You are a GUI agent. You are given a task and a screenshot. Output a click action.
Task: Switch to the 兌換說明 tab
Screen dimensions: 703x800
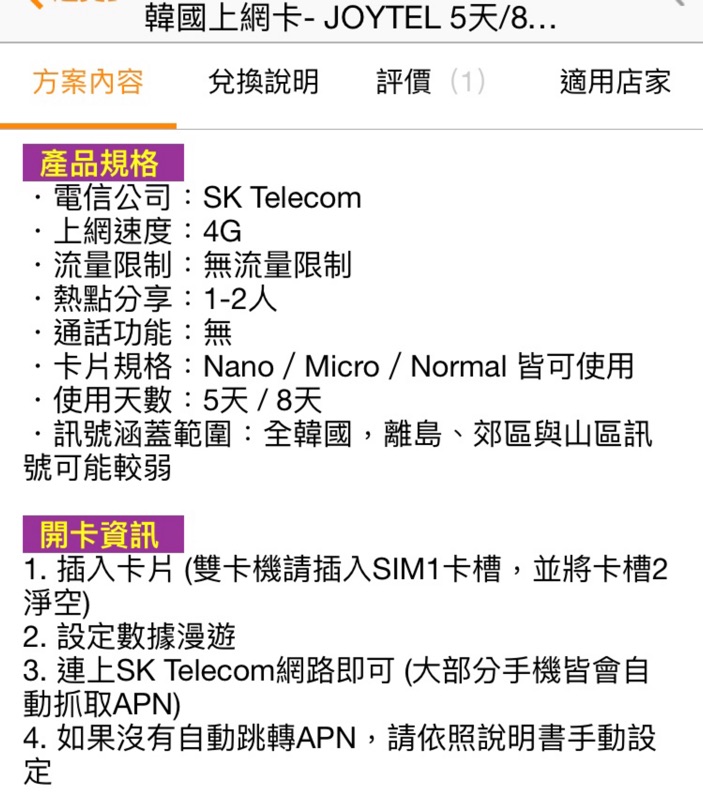263,82
